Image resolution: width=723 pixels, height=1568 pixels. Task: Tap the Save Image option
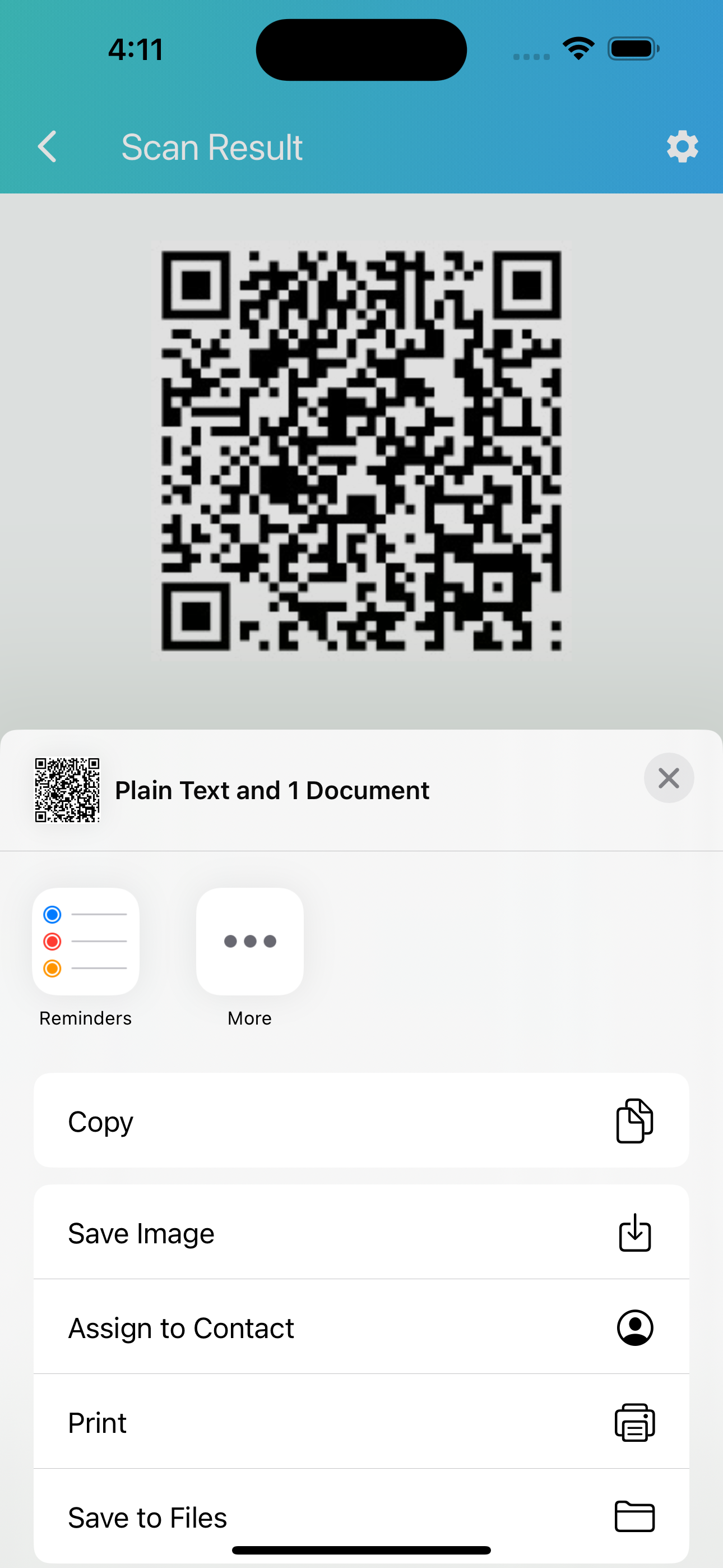[x=361, y=1233]
